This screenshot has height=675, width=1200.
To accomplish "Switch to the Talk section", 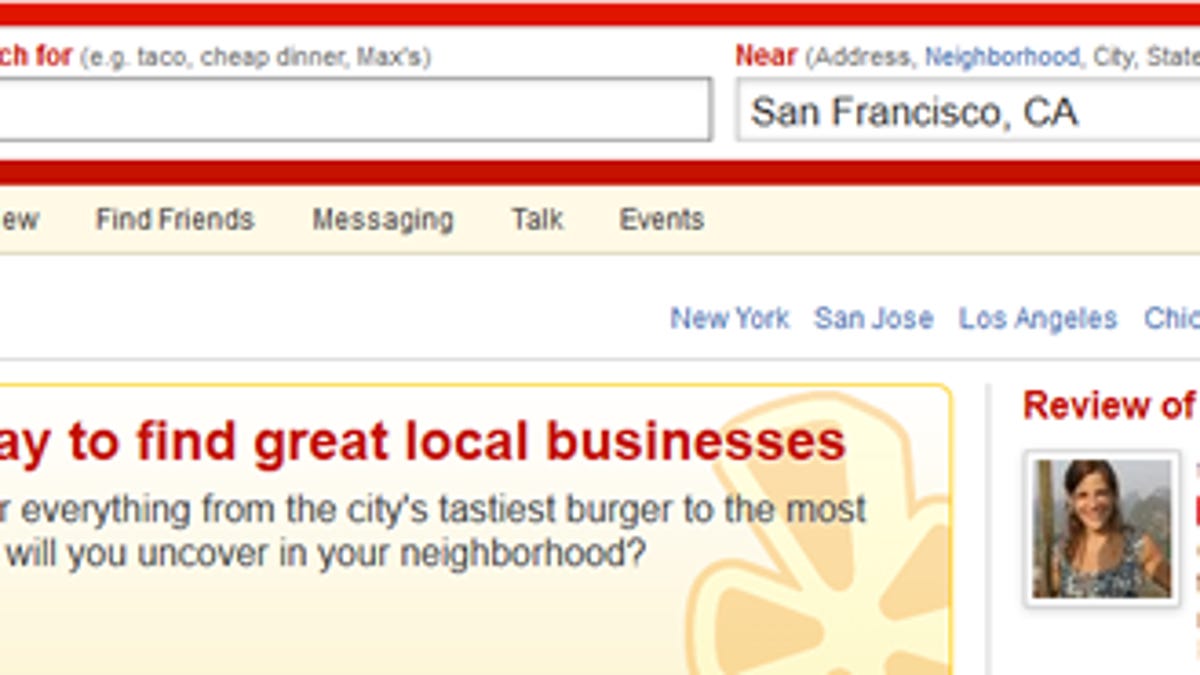I will (537, 219).
